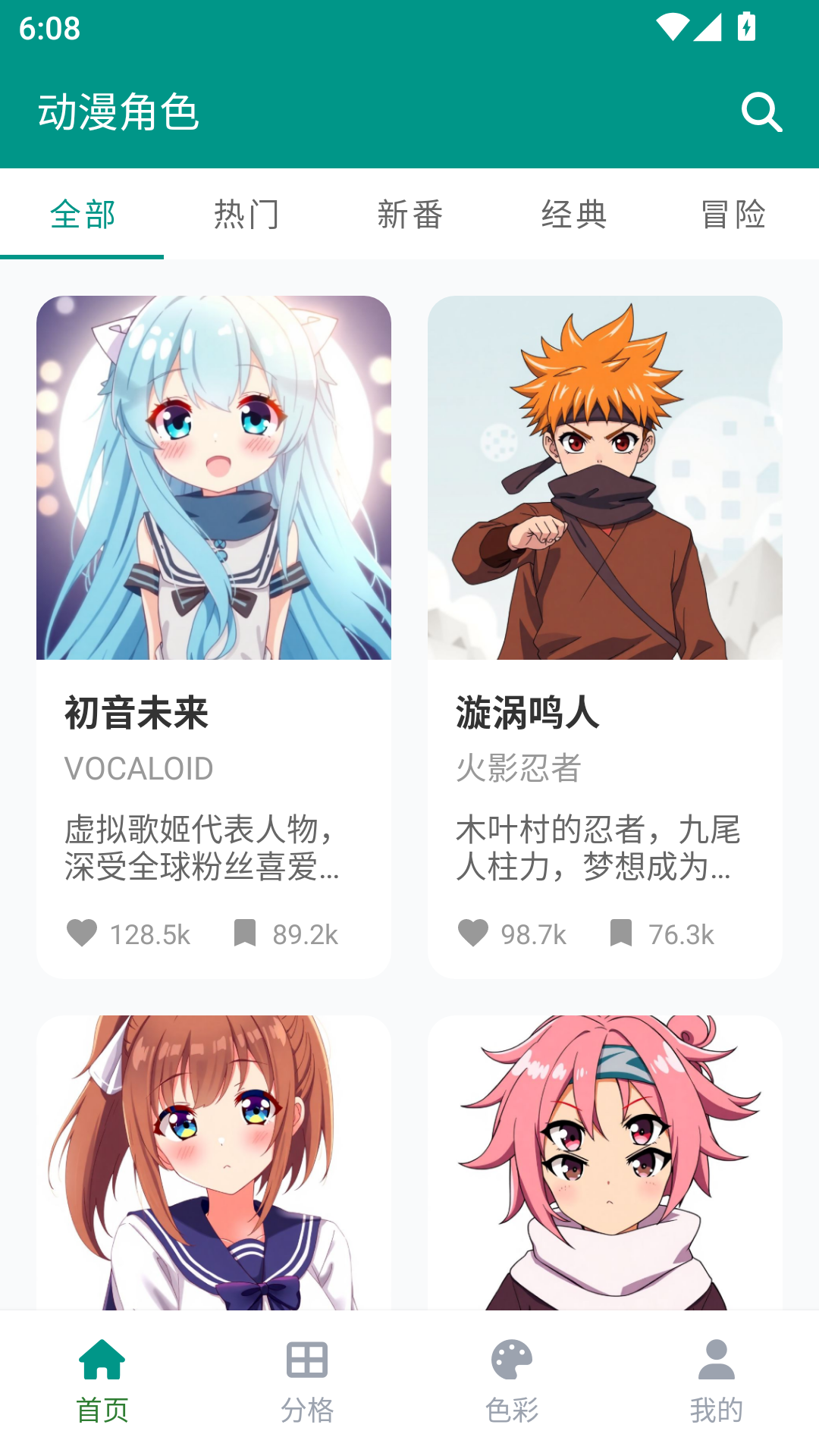Open the 全部 filter list
The image size is (819, 1456).
click(x=81, y=215)
